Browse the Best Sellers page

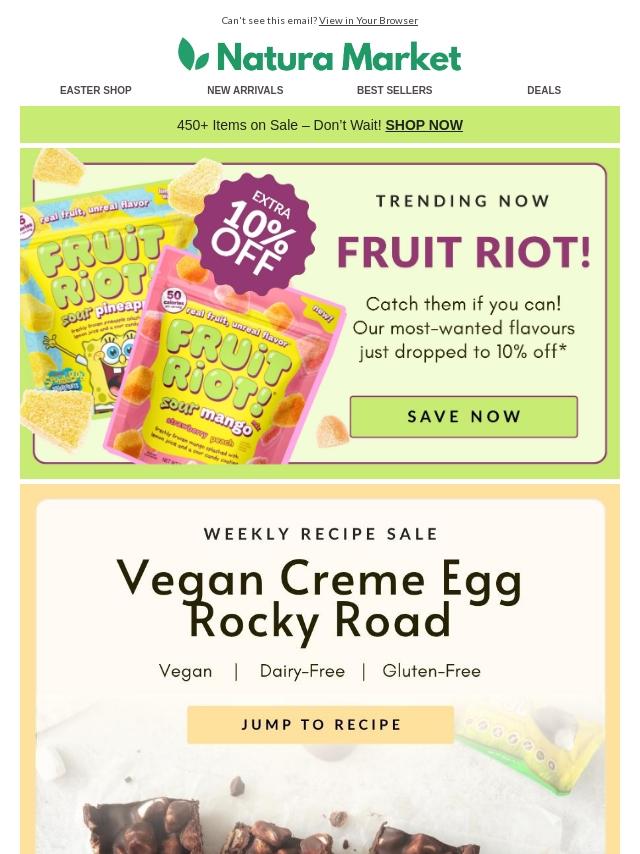394,90
